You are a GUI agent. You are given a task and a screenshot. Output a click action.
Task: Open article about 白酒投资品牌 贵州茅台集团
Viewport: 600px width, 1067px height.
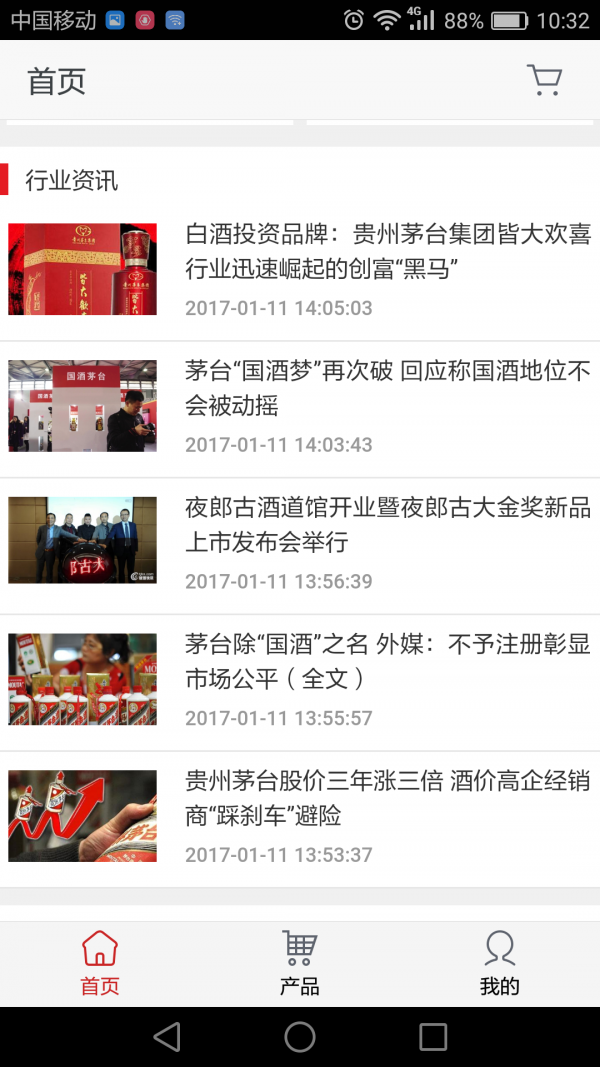point(388,252)
